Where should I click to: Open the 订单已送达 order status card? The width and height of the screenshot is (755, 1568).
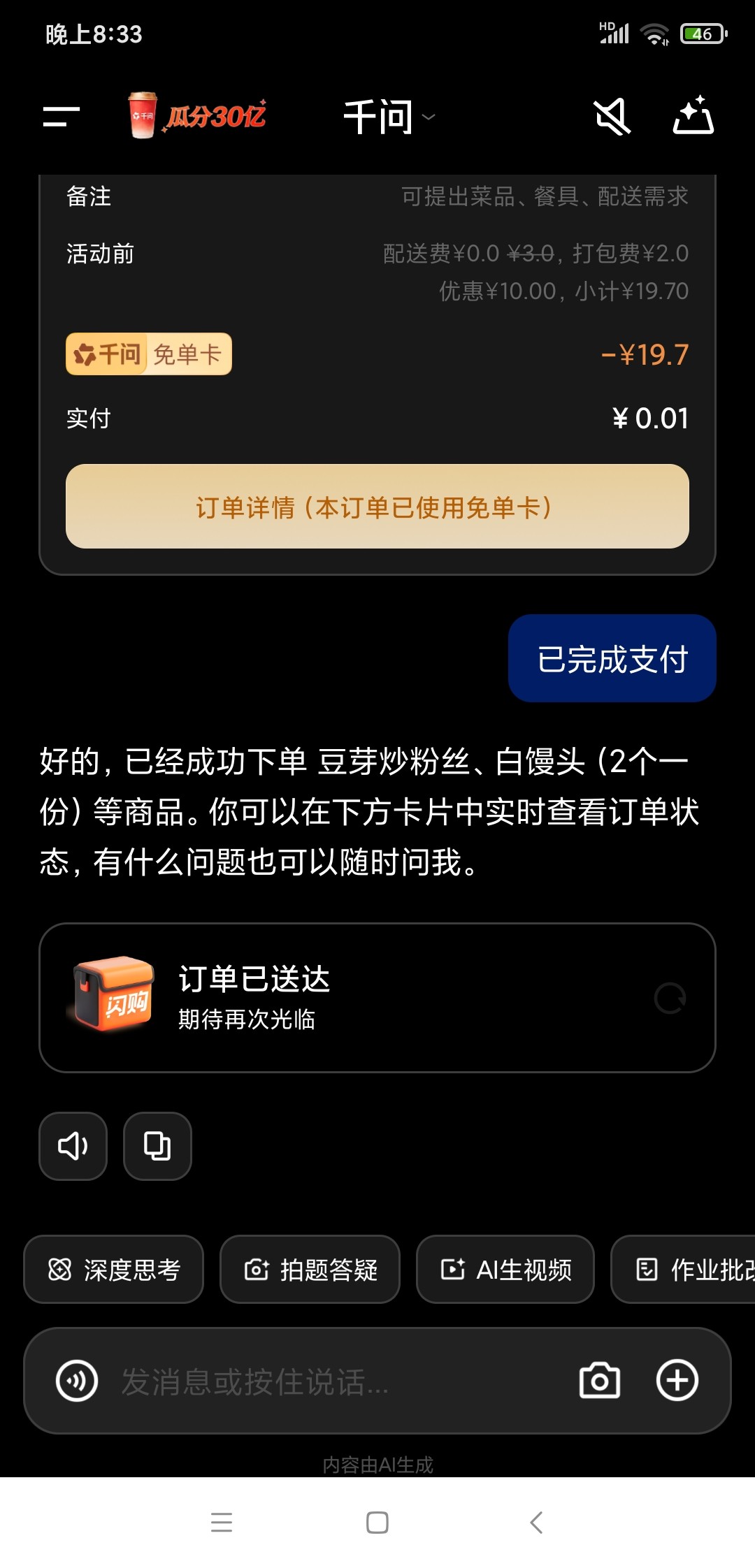[x=350, y=998]
